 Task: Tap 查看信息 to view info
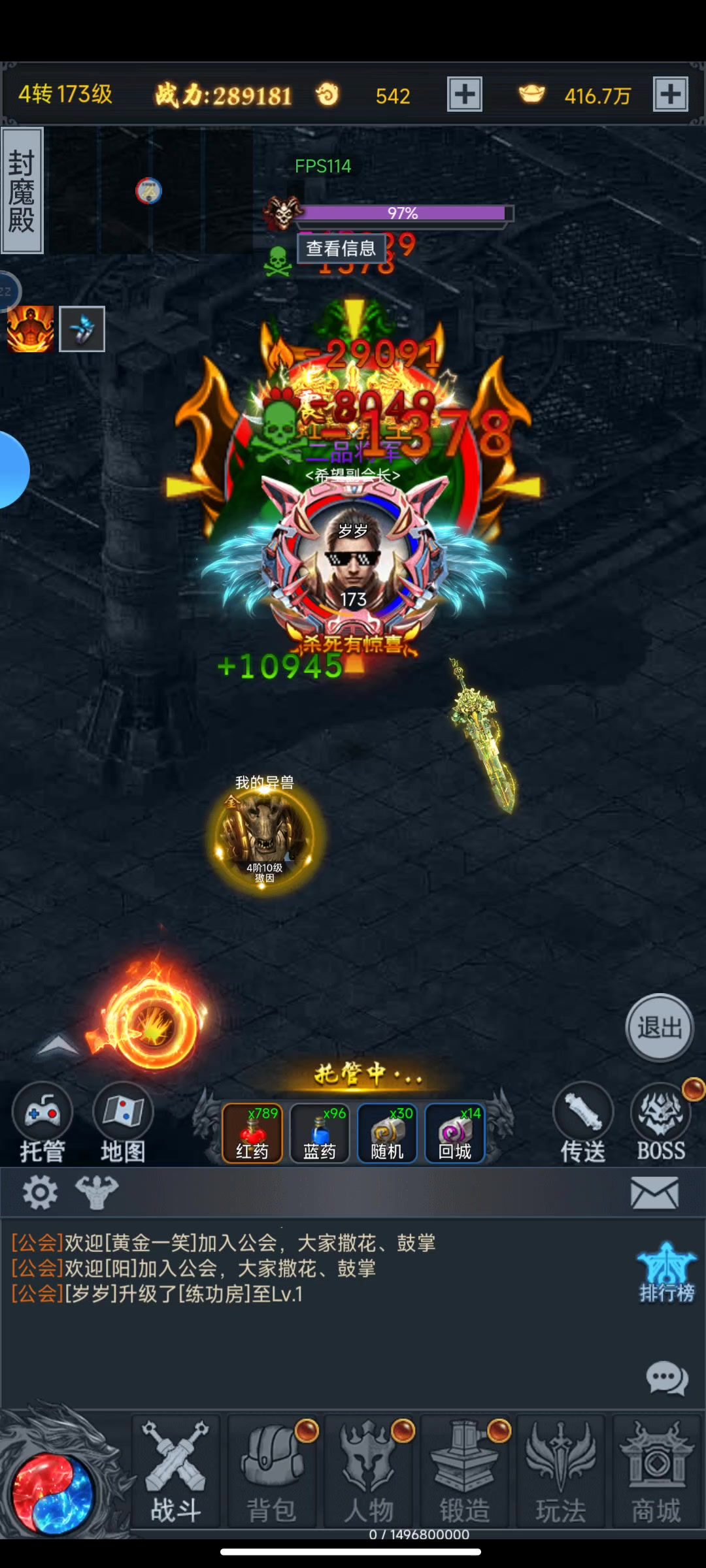[x=341, y=248]
